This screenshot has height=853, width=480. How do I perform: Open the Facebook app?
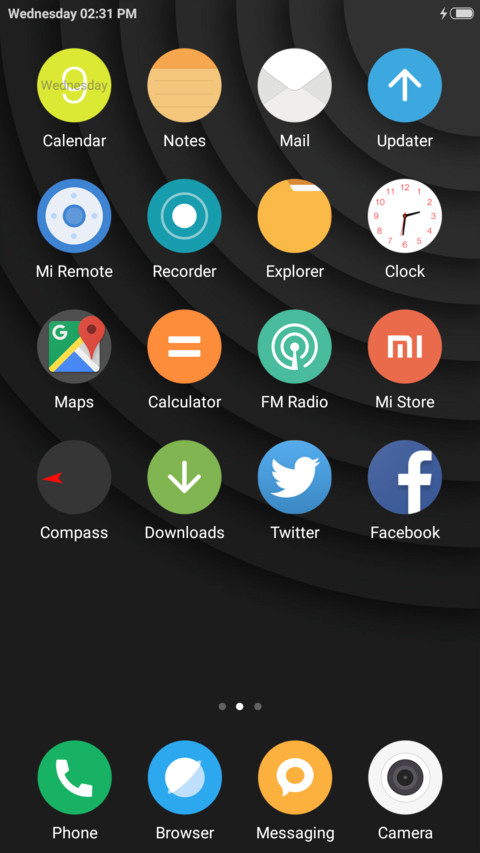tap(405, 477)
